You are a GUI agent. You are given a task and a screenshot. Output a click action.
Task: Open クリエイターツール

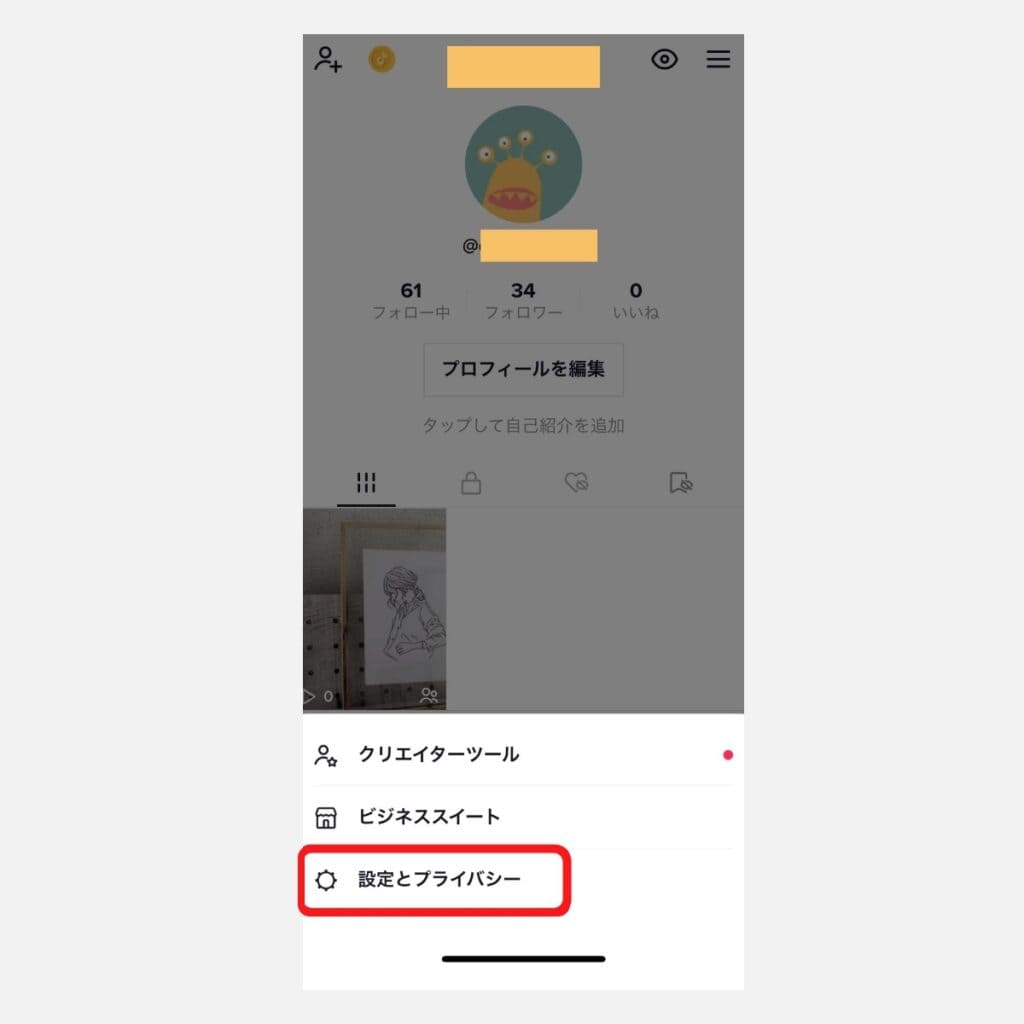pyautogui.click(x=438, y=755)
